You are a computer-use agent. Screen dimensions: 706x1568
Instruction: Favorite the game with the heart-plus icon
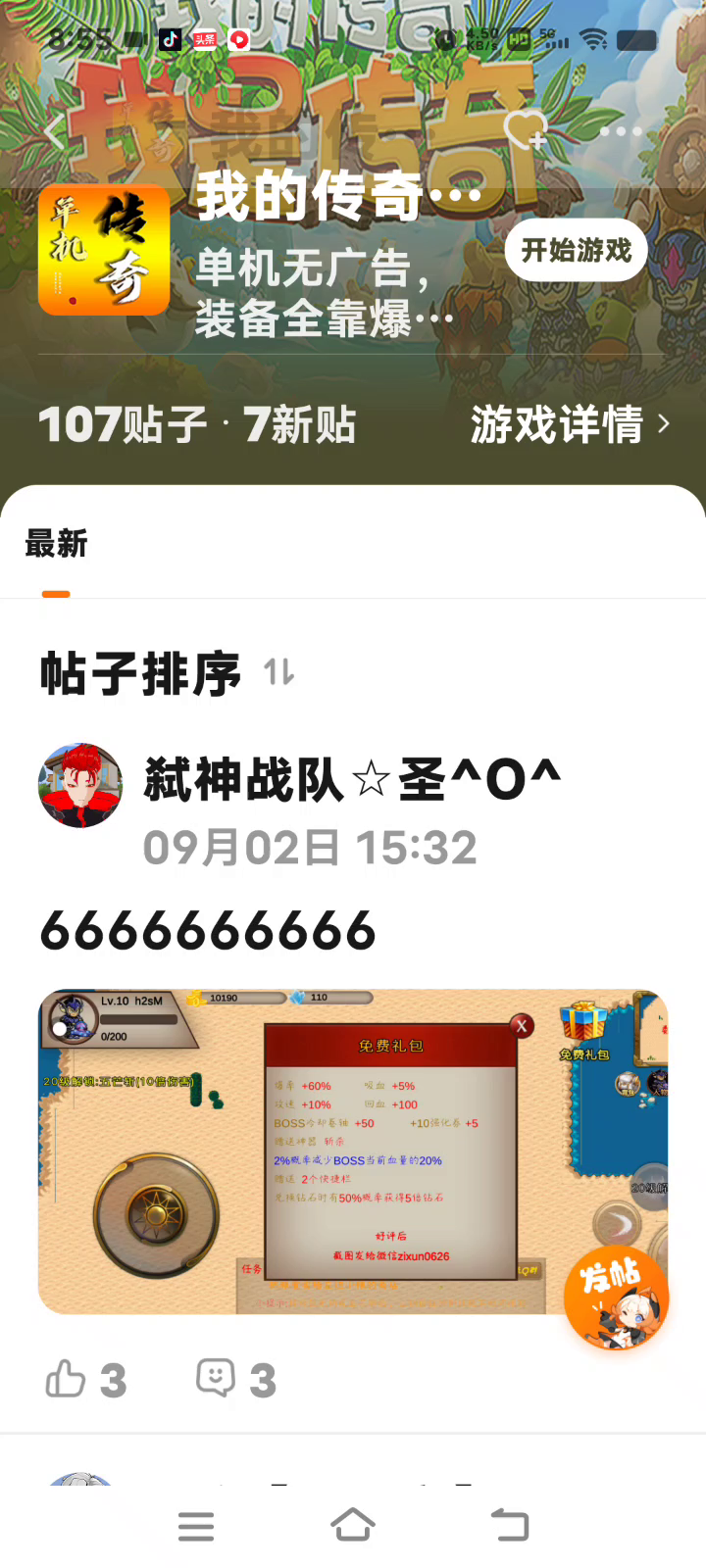(526, 130)
